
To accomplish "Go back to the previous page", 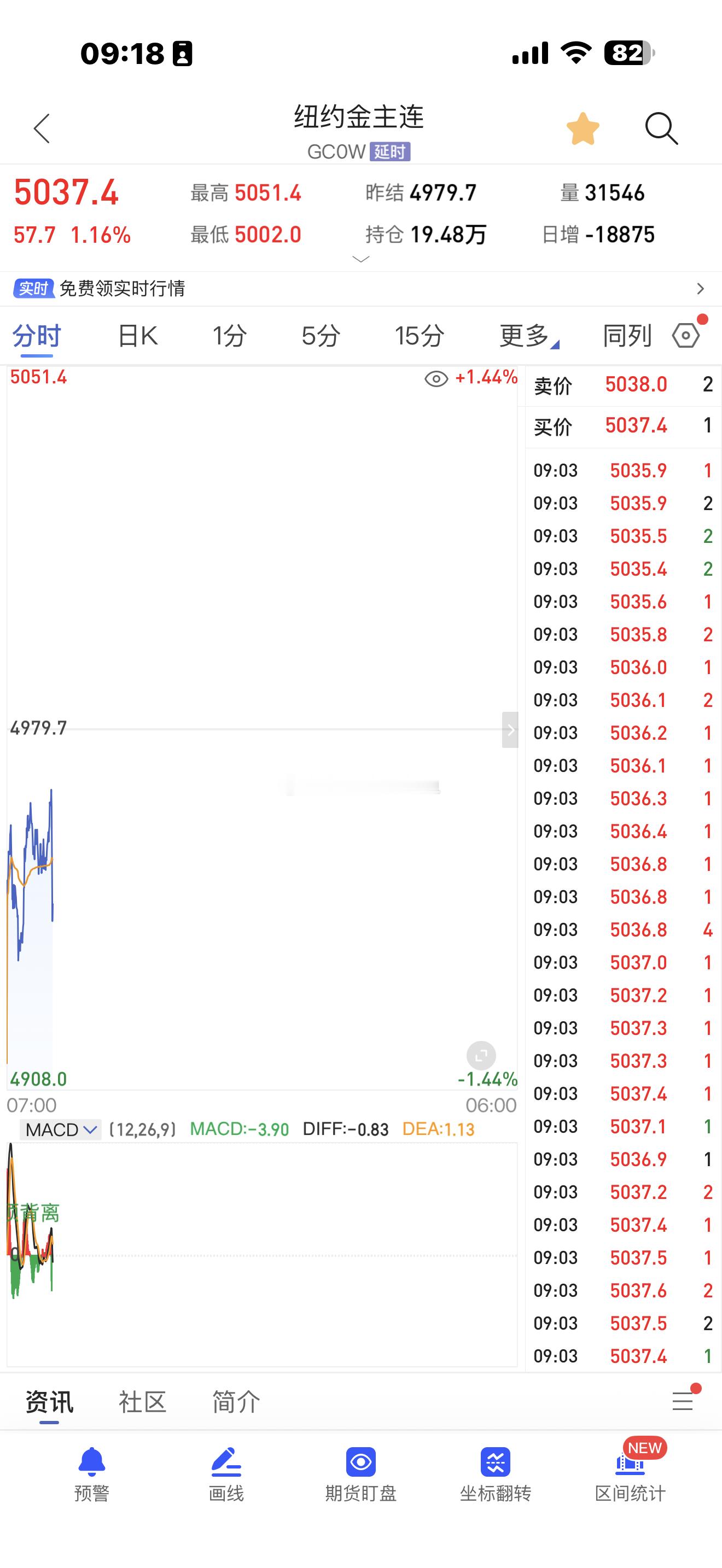I will click(x=42, y=128).
